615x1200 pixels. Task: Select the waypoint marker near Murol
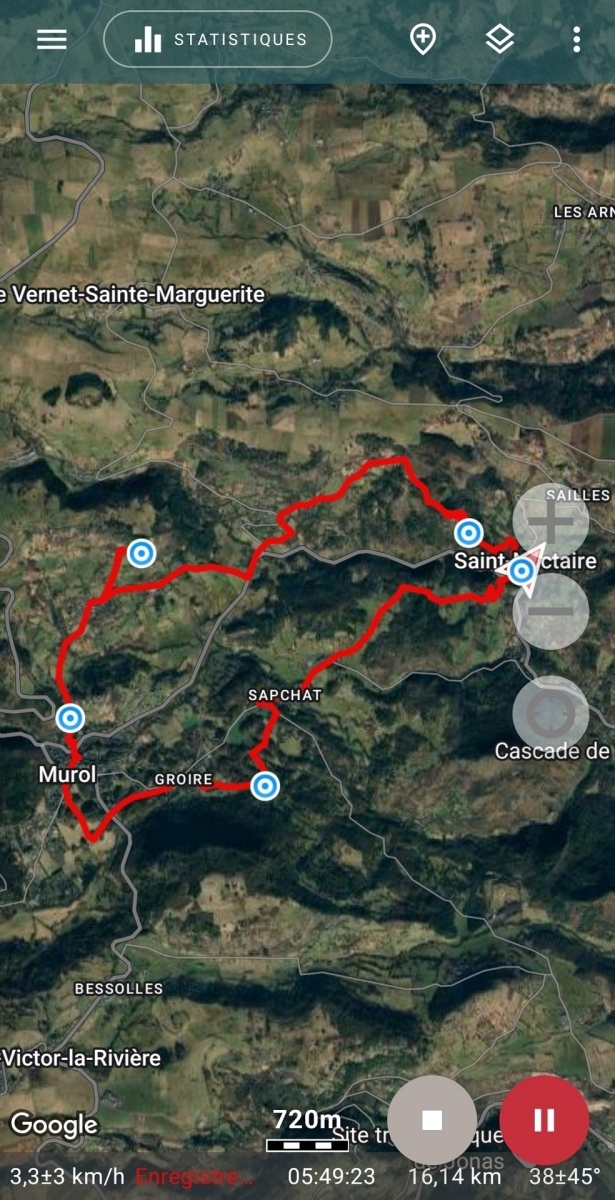pos(70,717)
